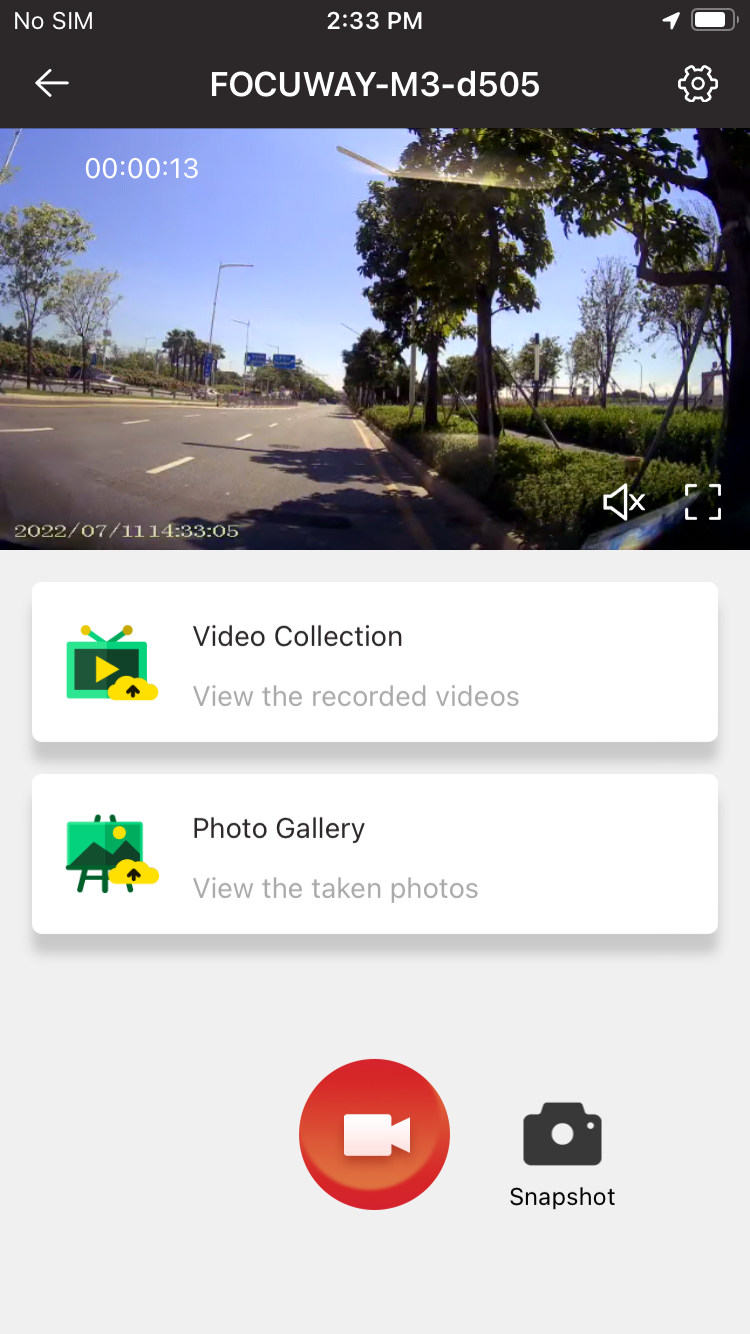Screen dimensions: 750x1334
Task: Open the Photo Gallery card
Action: pyautogui.click(x=375, y=854)
